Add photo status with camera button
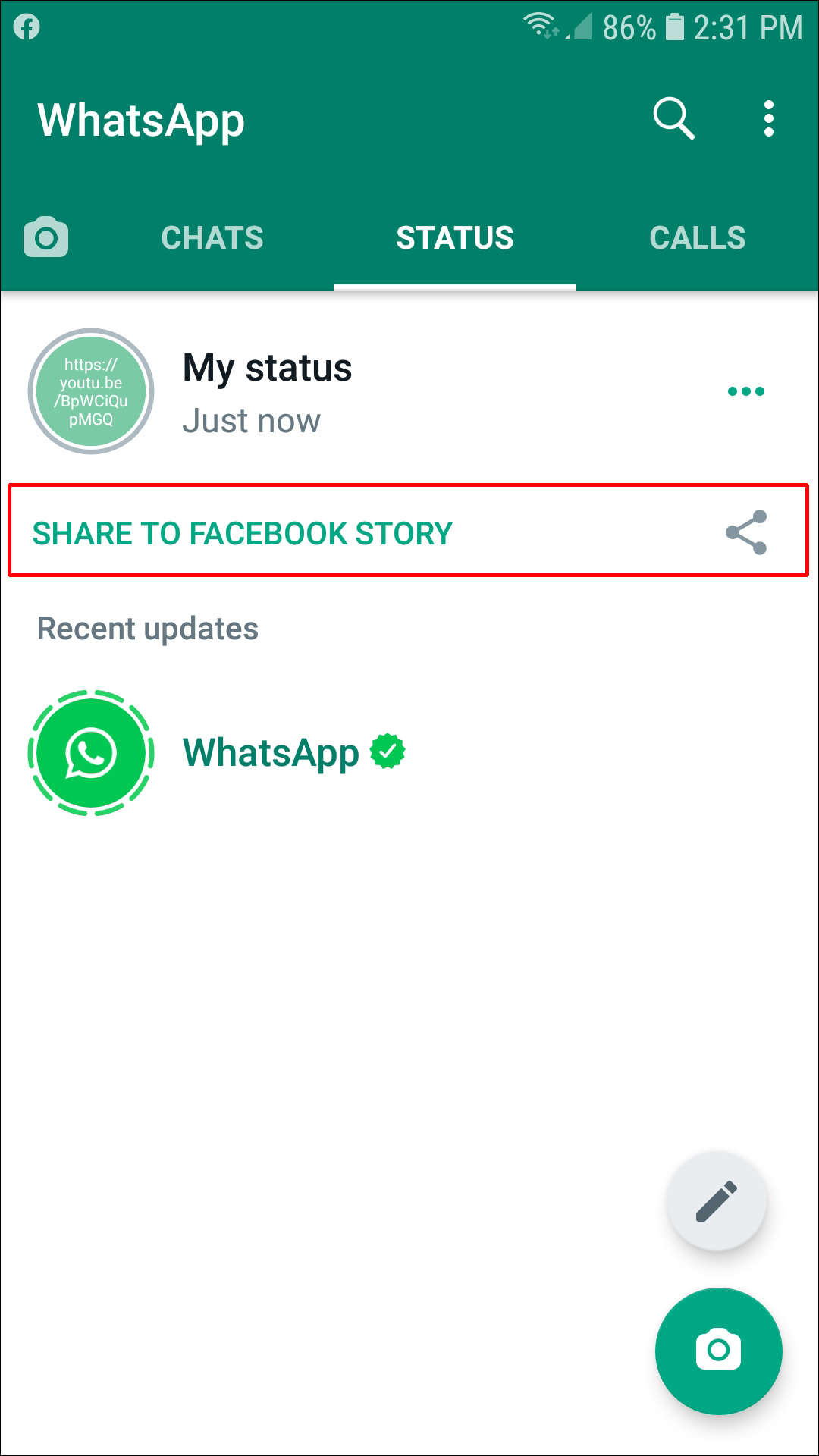 [718, 1351]
